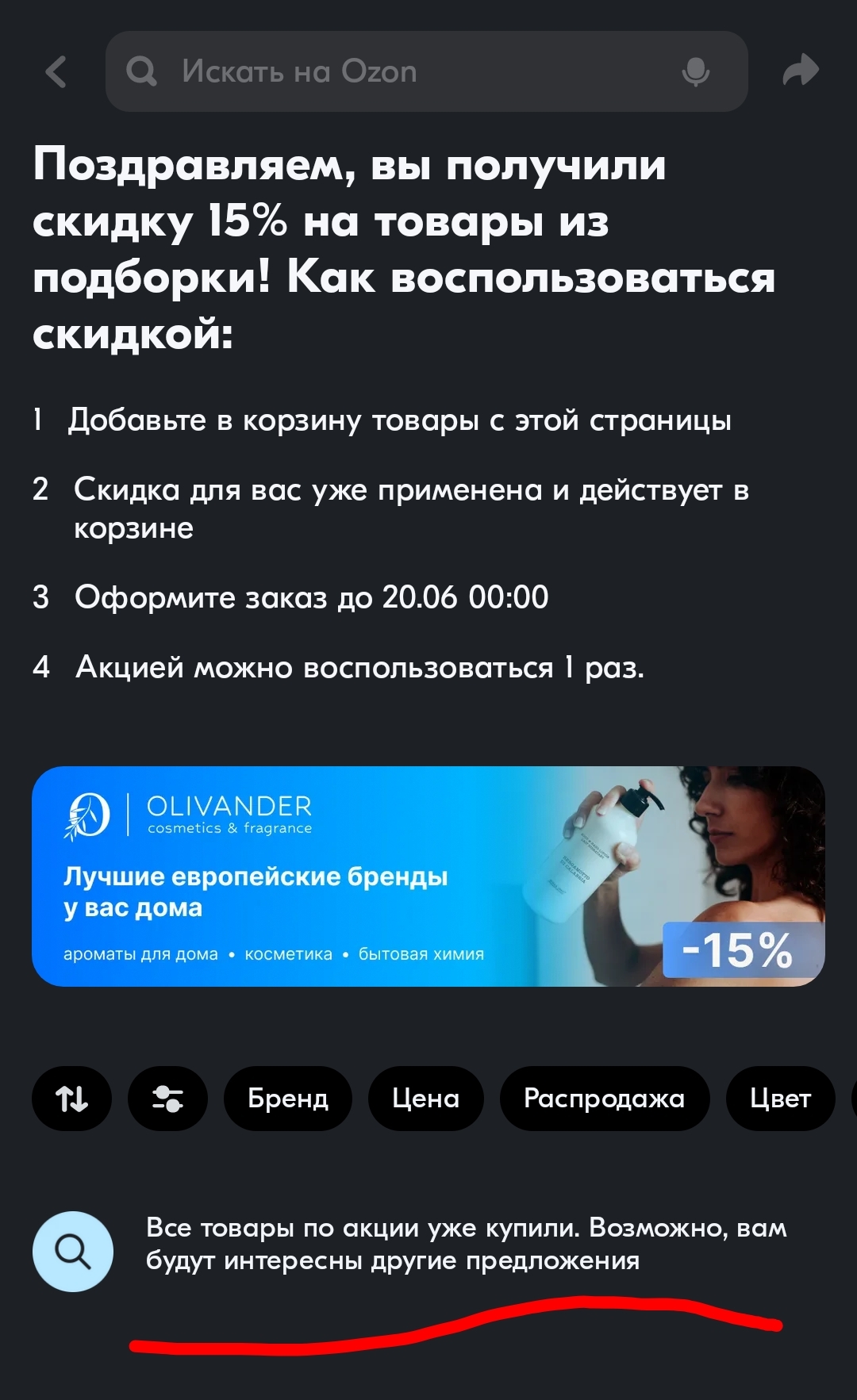Select the Бренд filter chip
857x1400 pixels.
(x=288, y=1099)
